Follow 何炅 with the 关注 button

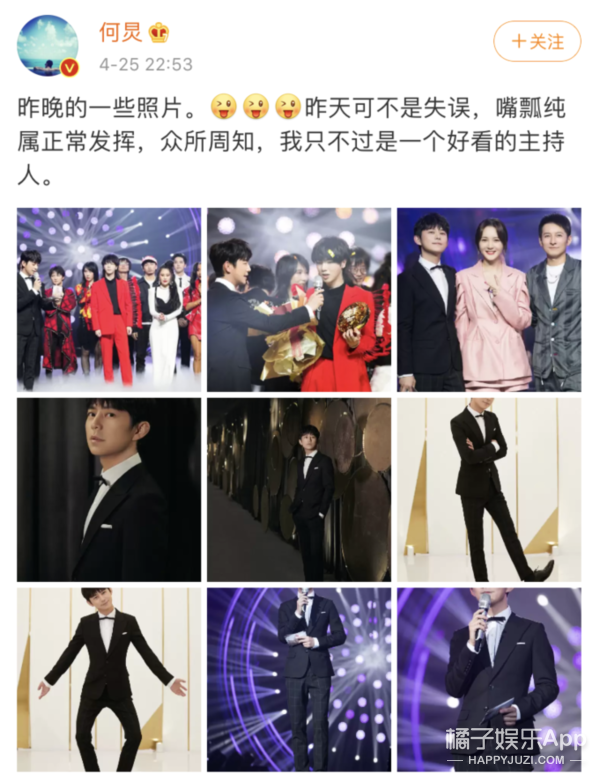[537, 41]
